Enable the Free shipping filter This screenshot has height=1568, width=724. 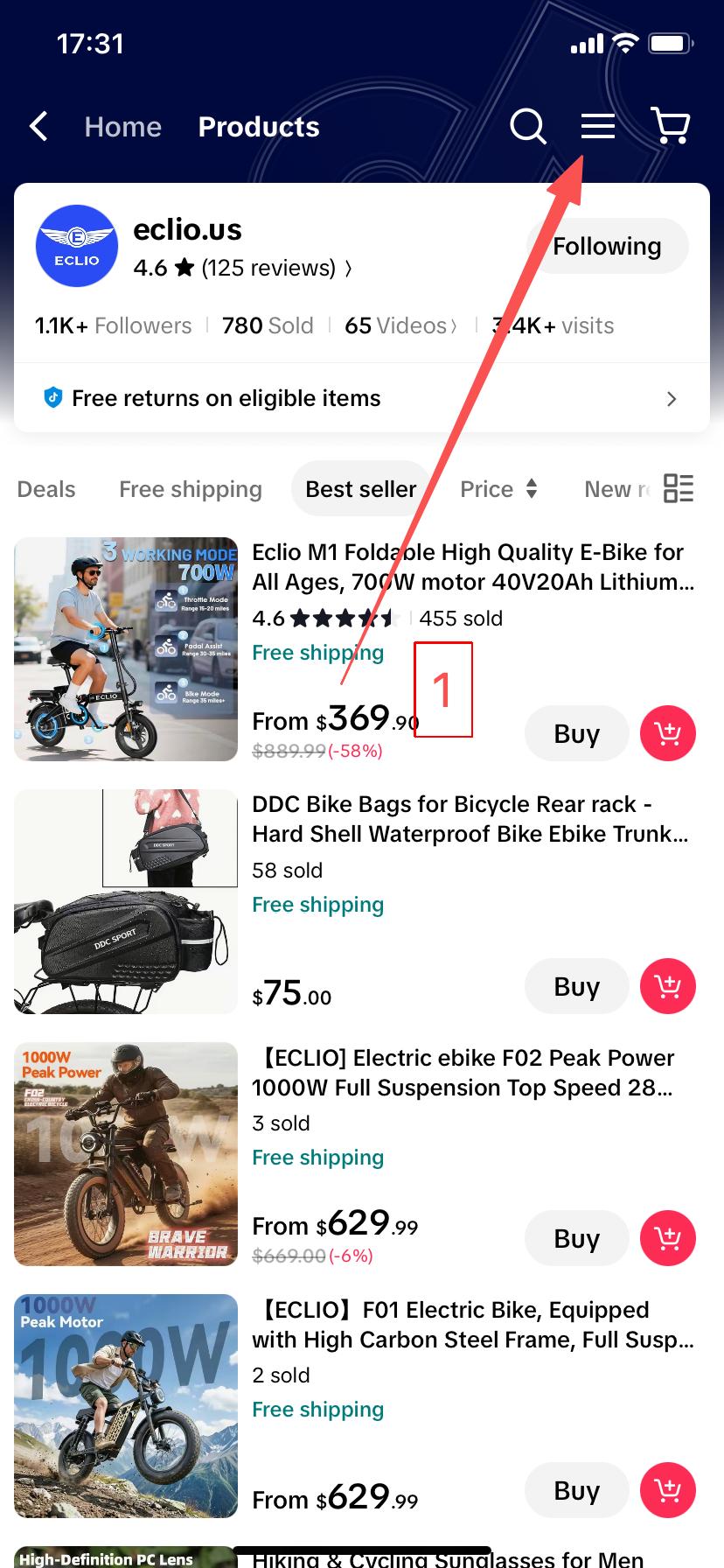pyautogui.click(x=190, y=489)
